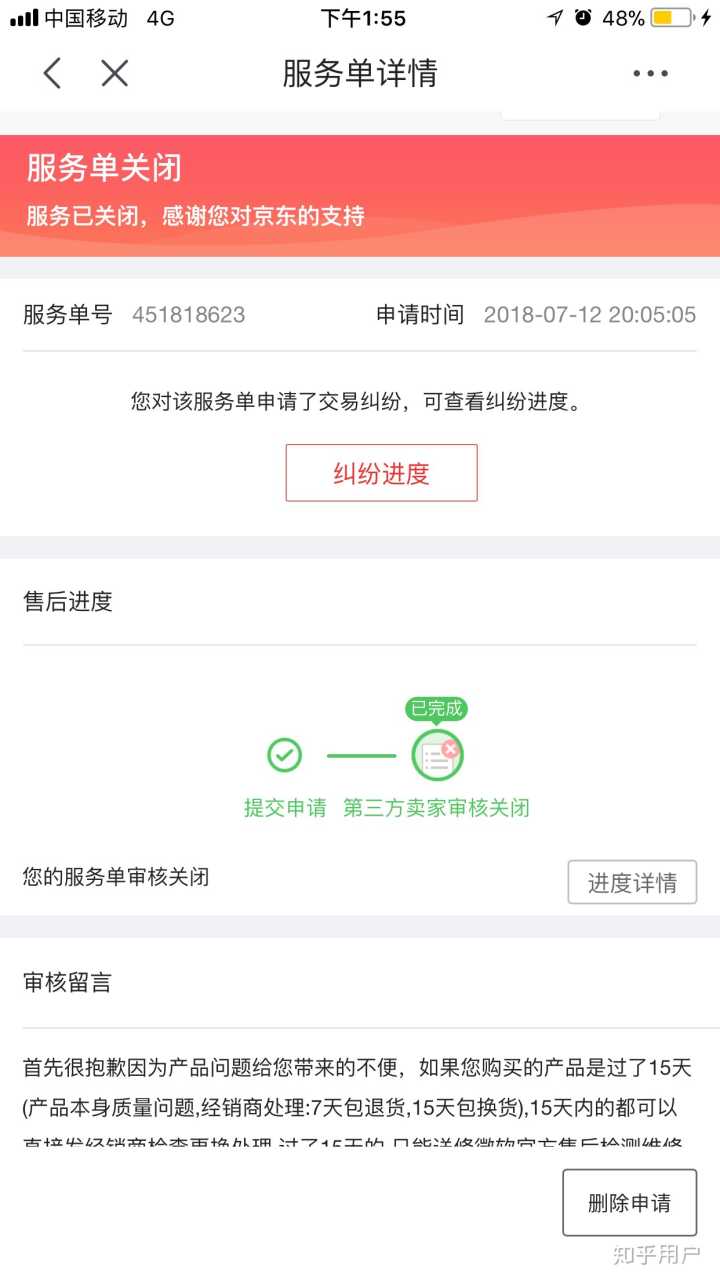The image size is (720, 1280).
Task: Close the 服务单详情 page with the X
Action: pos(115,73)
